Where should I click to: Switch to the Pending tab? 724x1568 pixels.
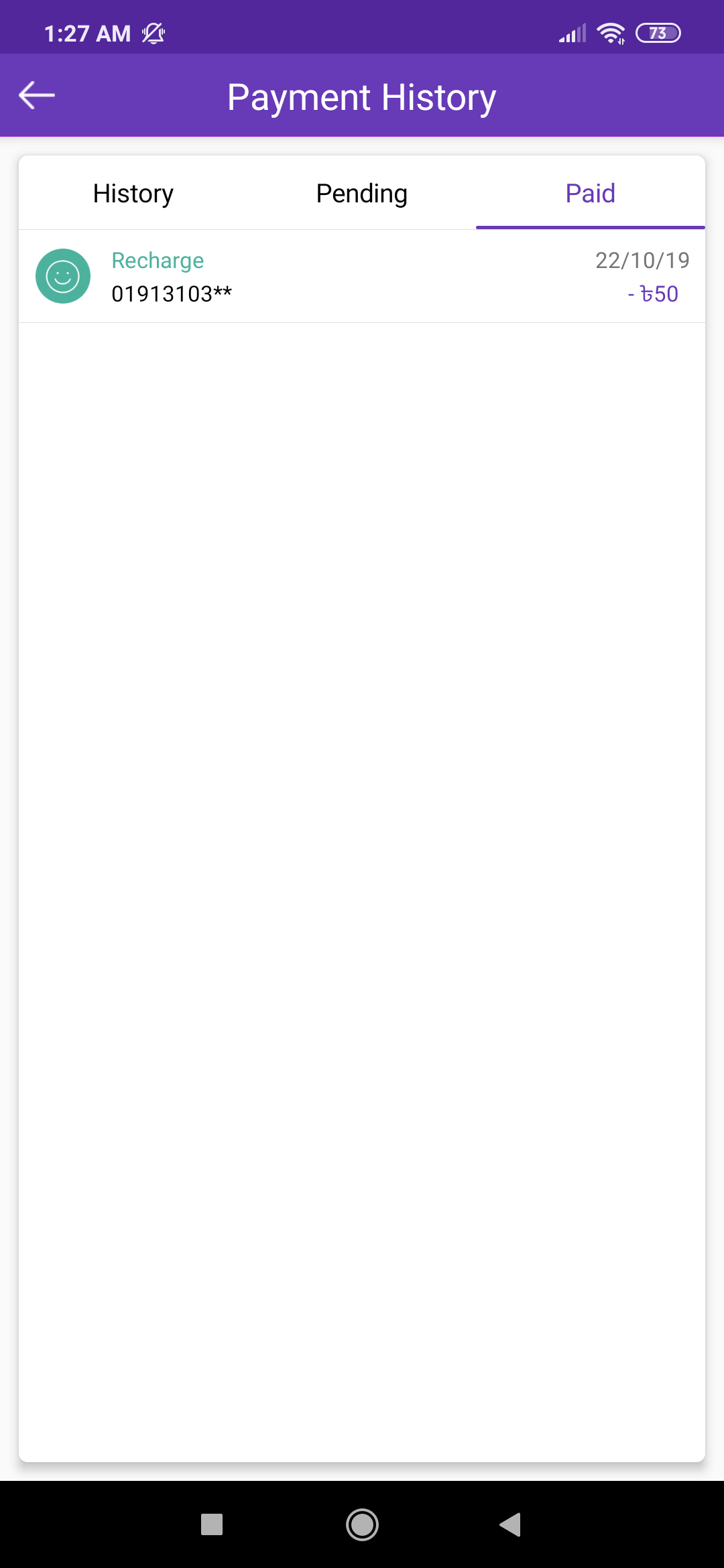361,194
